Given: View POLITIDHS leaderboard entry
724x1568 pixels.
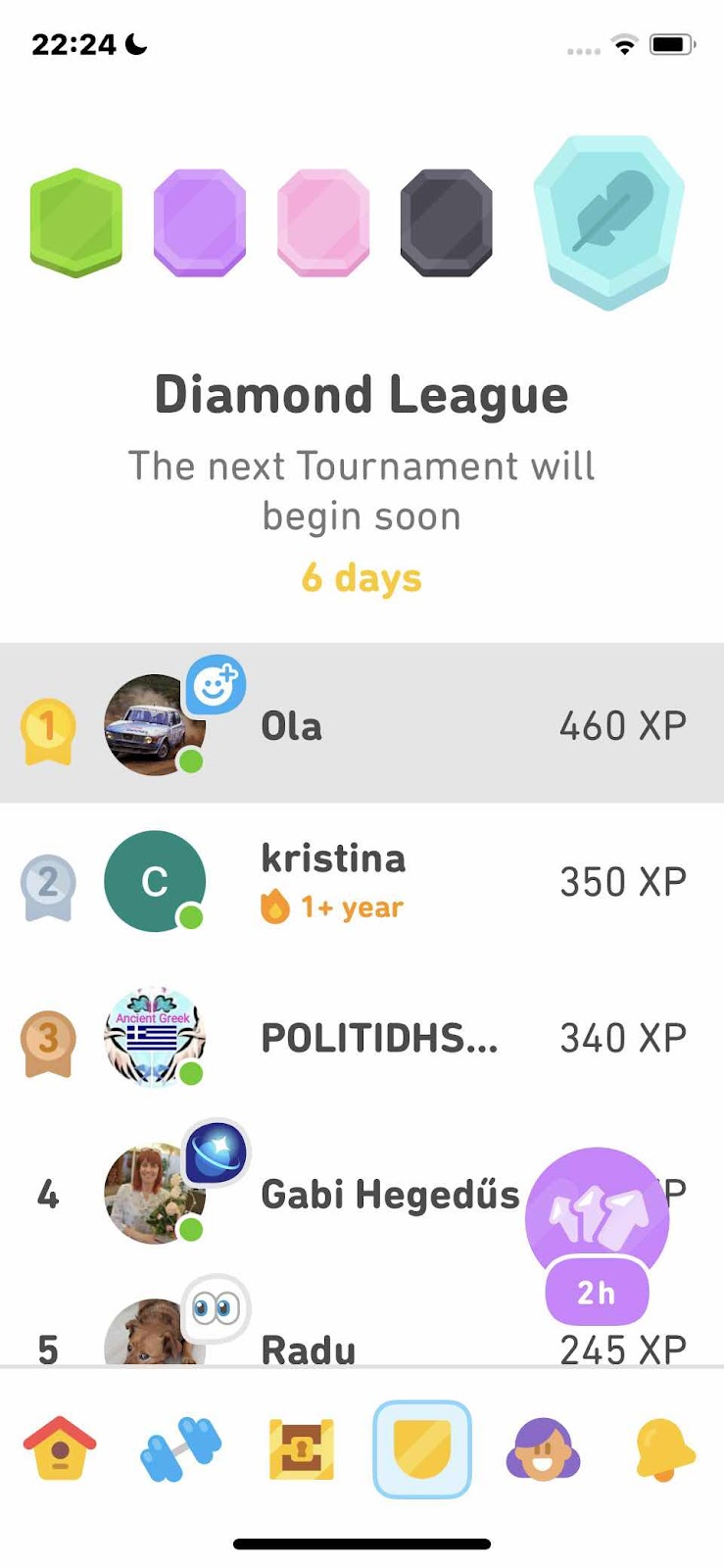Looking at the screenshot, I should (x=362, y=1037).
